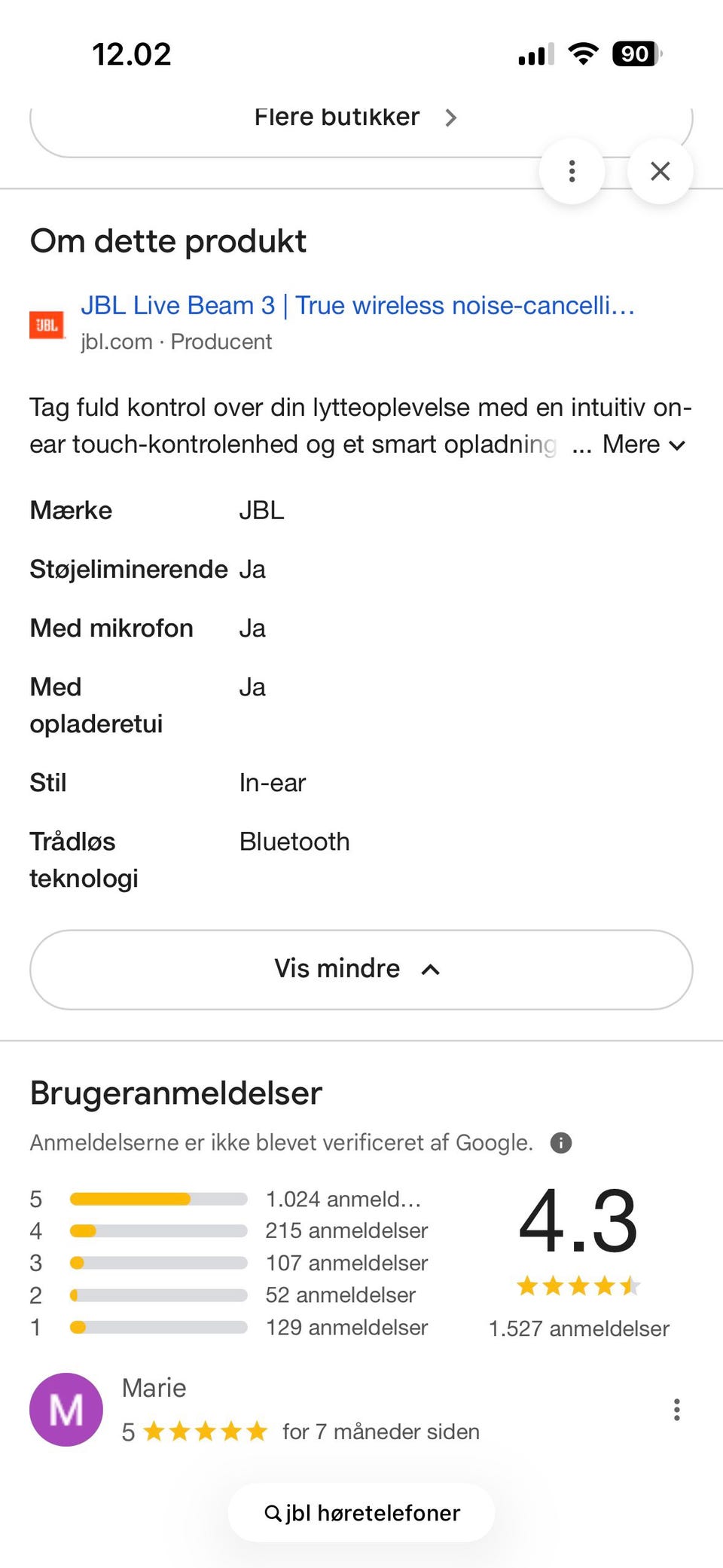
Task: Tap Marie's profile avatar
Action: 66,1409
